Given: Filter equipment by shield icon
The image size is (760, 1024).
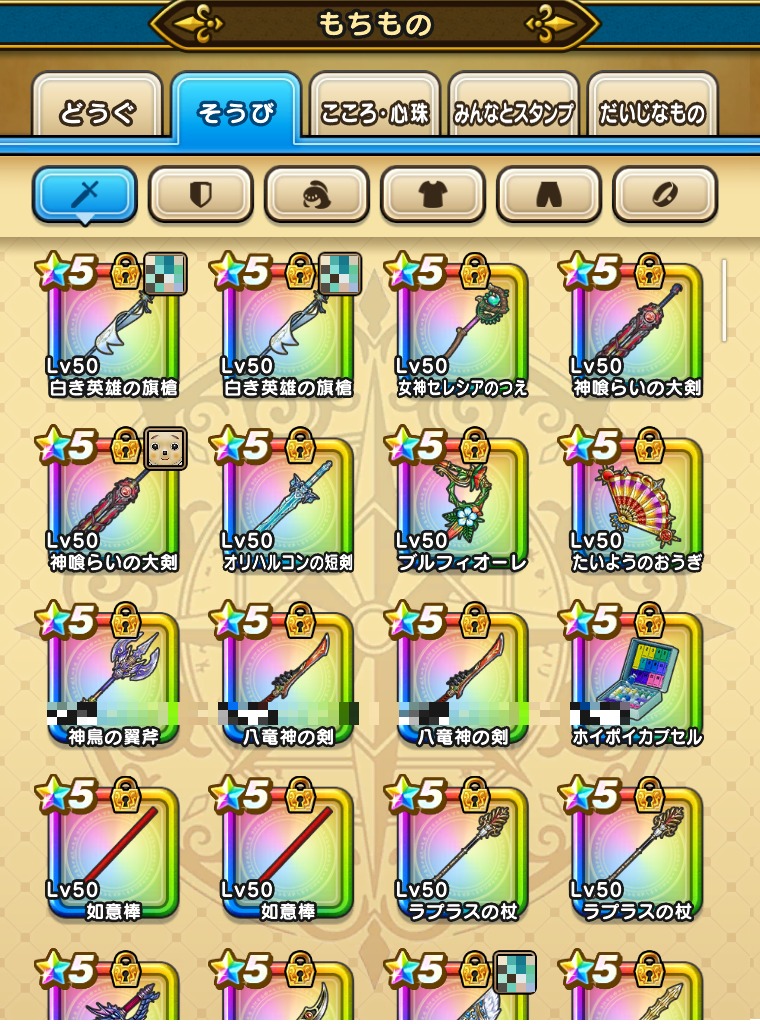Looking at the screenshot, I should click(x=201, y=194).
